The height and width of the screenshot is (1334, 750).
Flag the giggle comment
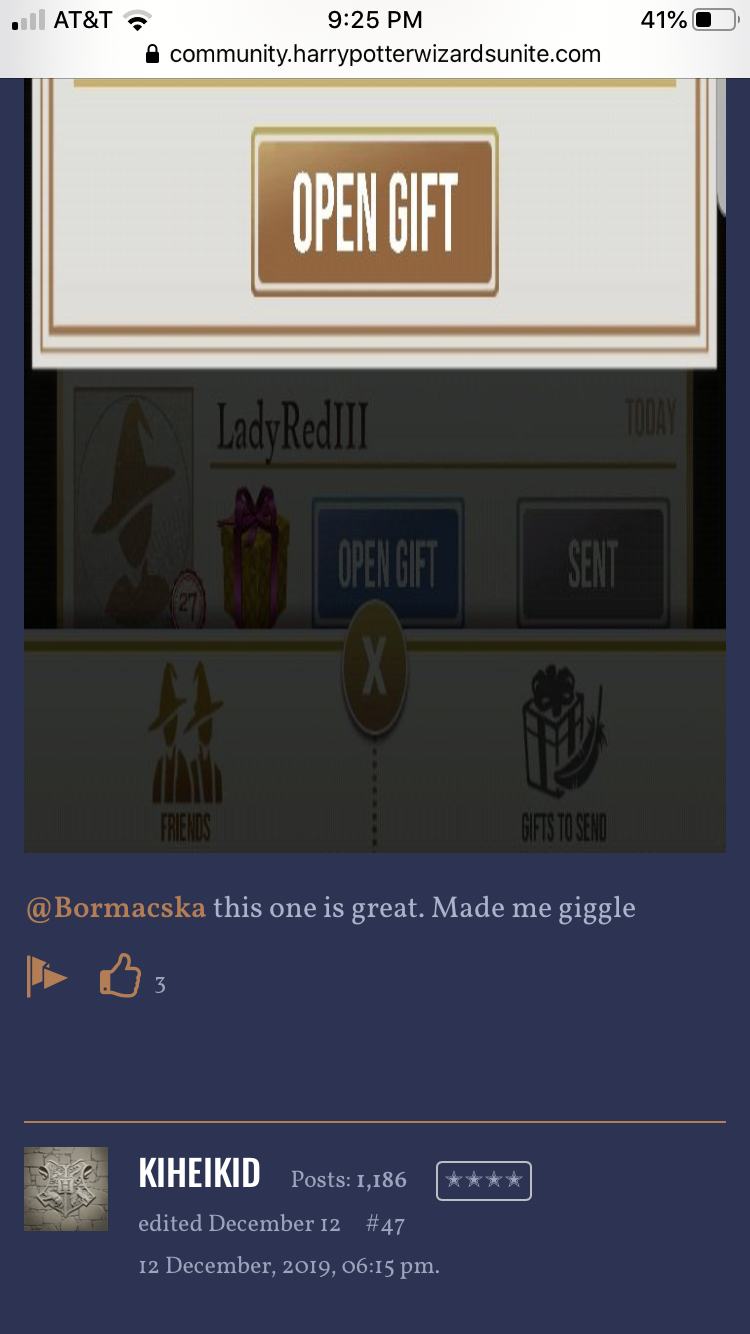point(46,978)
